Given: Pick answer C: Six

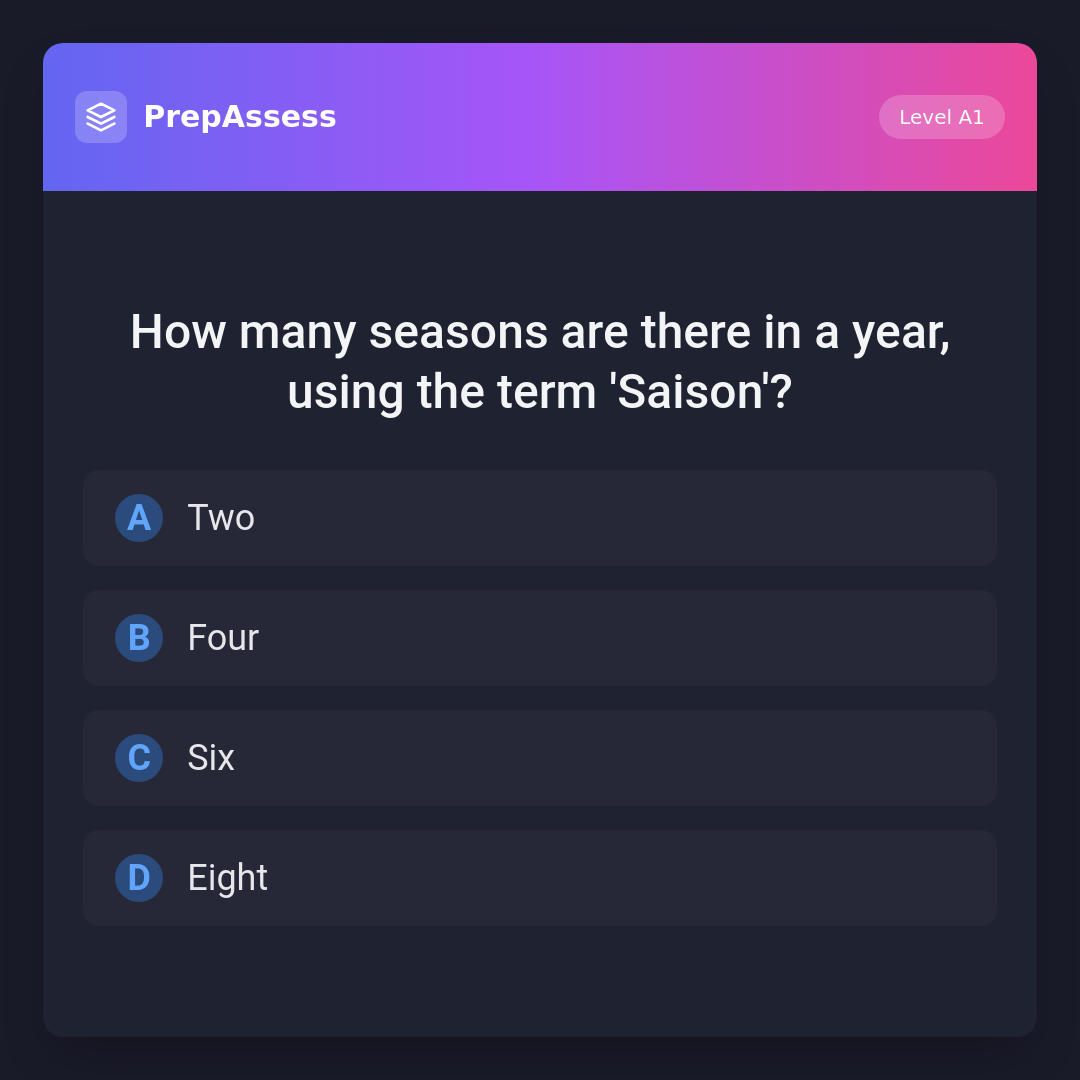Looking at the screenshot, I should click(539, 758).
